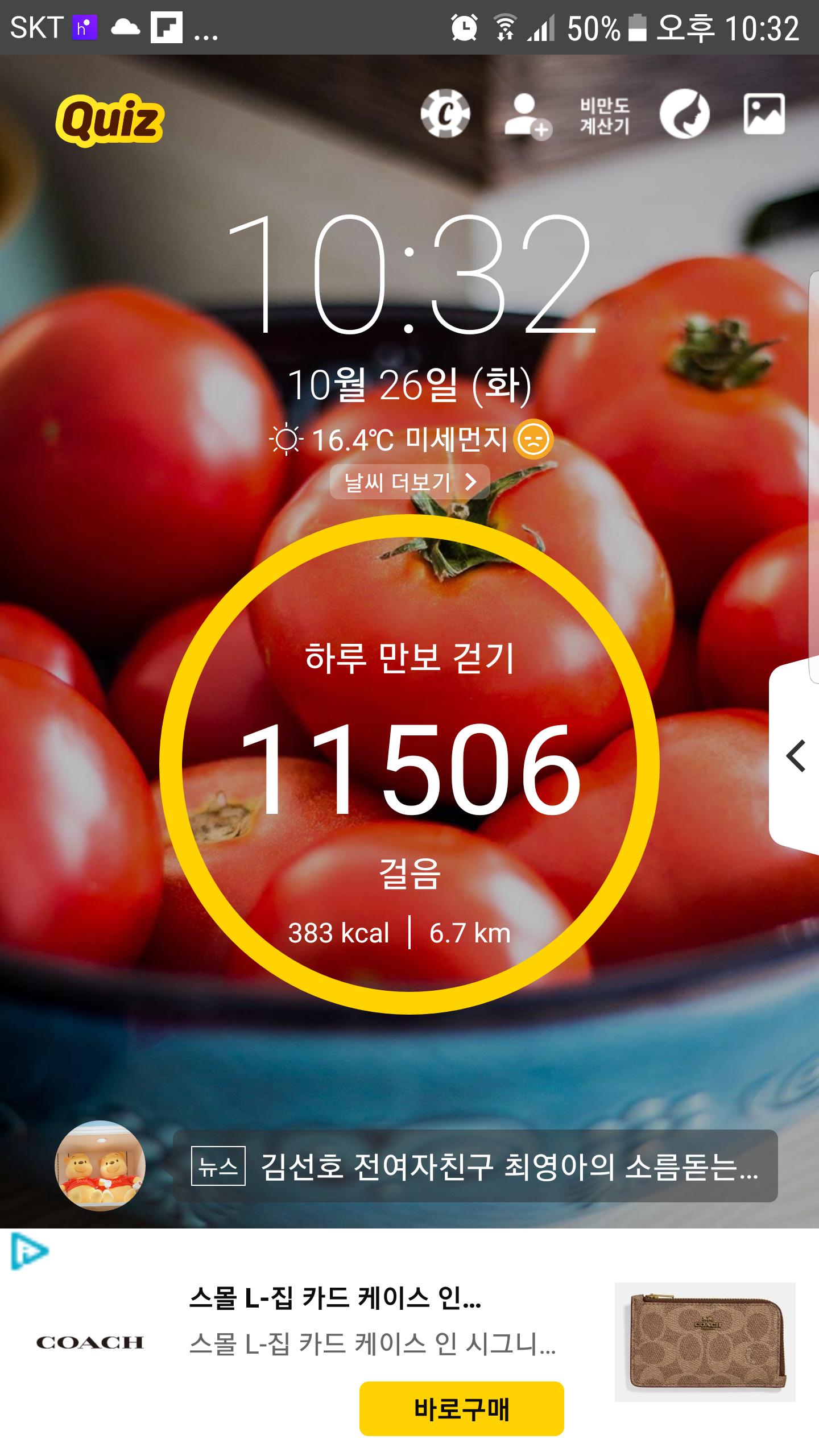Open the cash coin icon
819x1456 pixels.
[x=445, y=114]
